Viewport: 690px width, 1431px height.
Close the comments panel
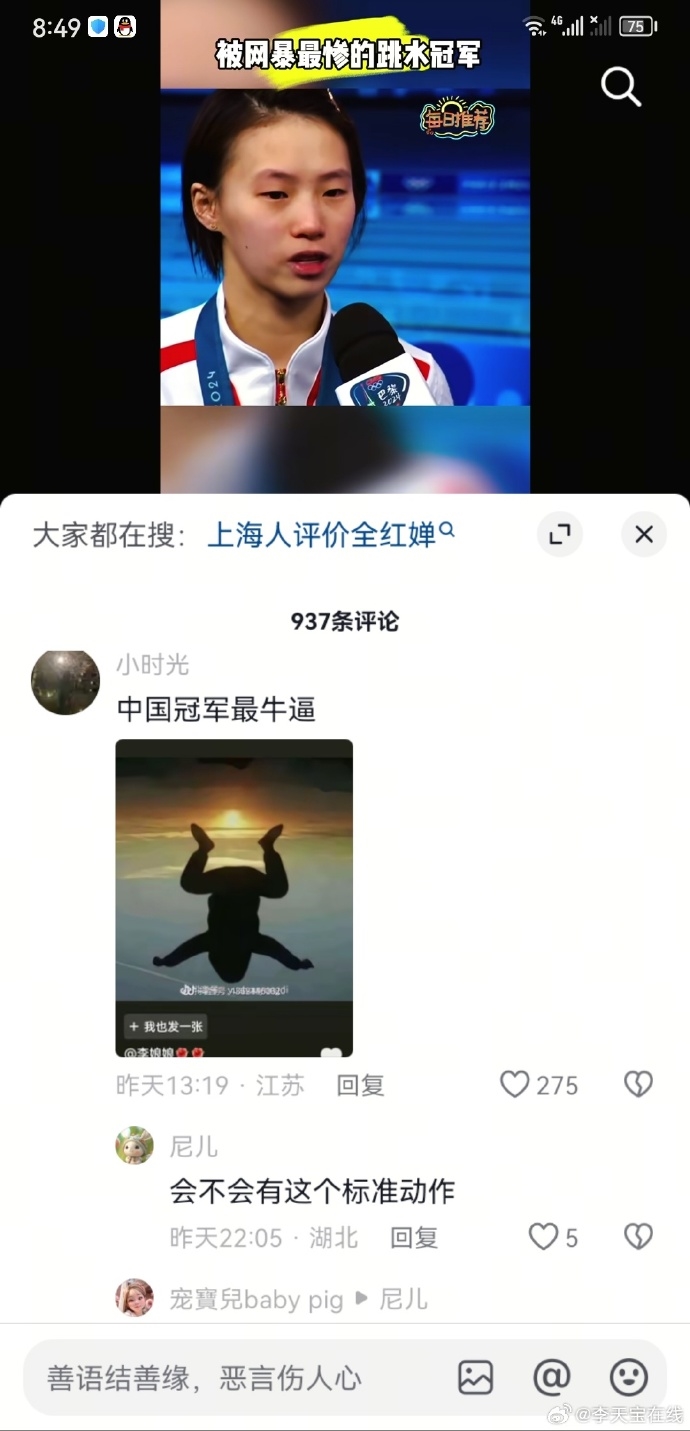pos(644,534)
